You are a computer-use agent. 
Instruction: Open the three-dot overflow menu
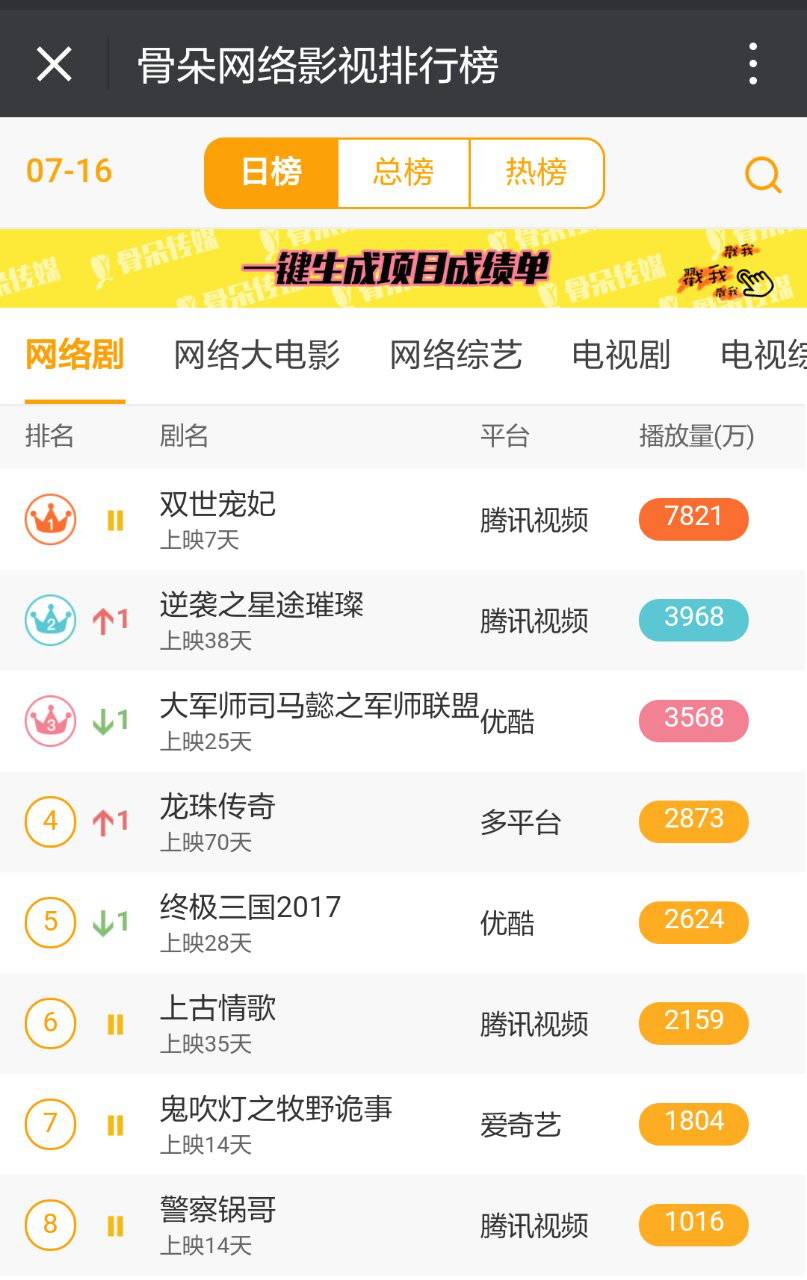[753, 65]
